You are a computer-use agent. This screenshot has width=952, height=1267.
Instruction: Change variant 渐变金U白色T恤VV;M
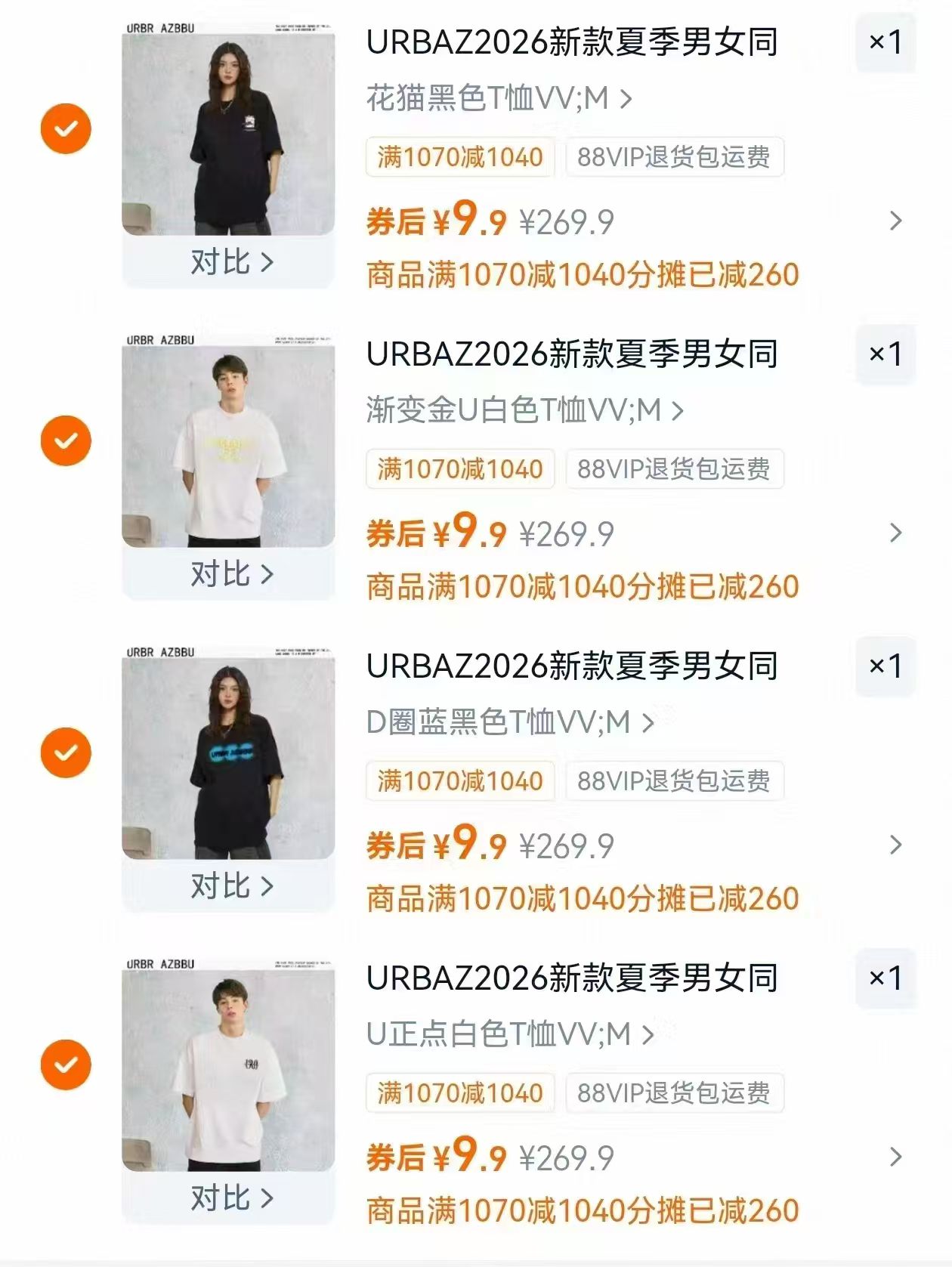point(524,410)
